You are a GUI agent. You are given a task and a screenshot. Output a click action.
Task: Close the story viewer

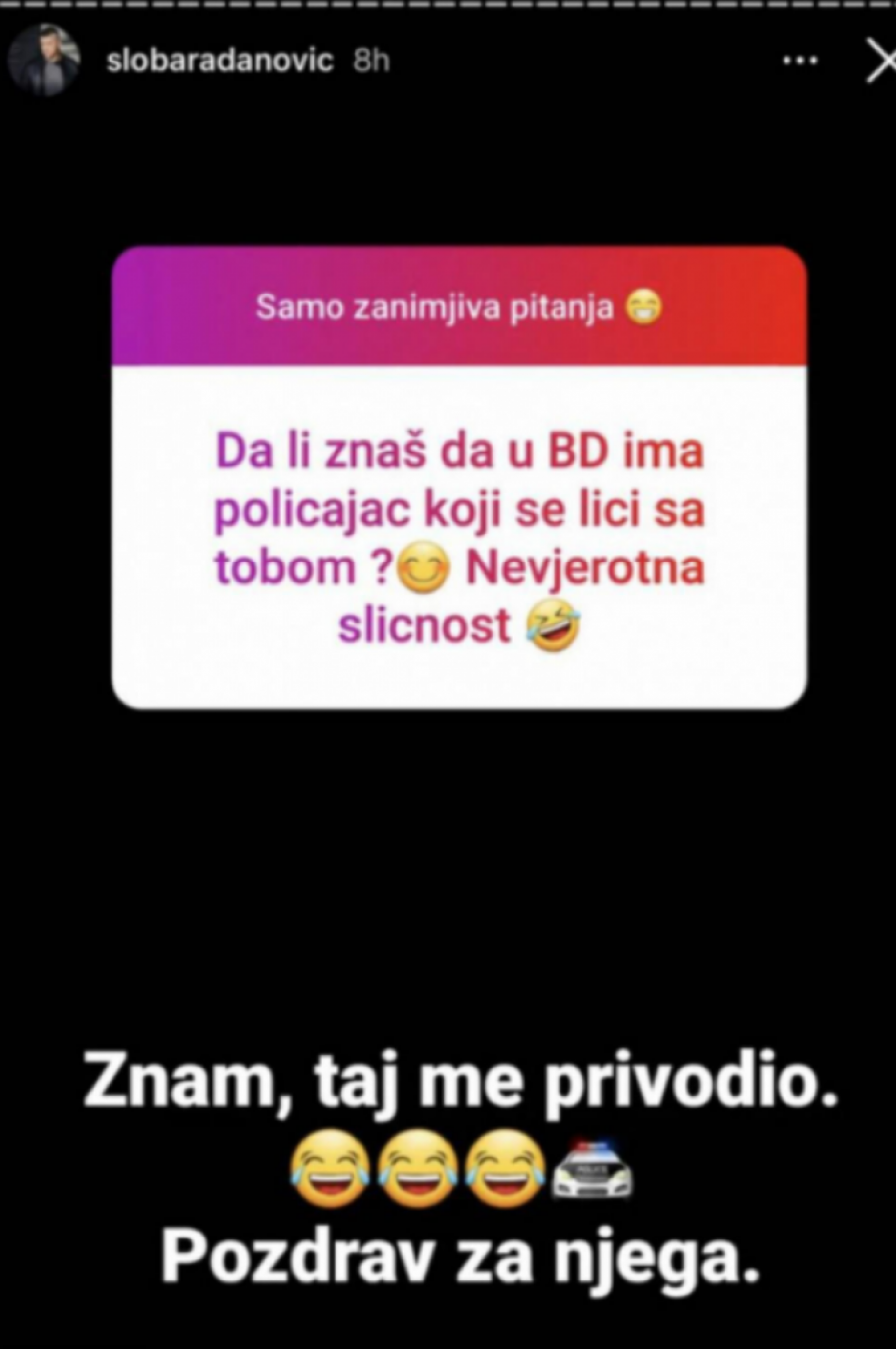880,62
